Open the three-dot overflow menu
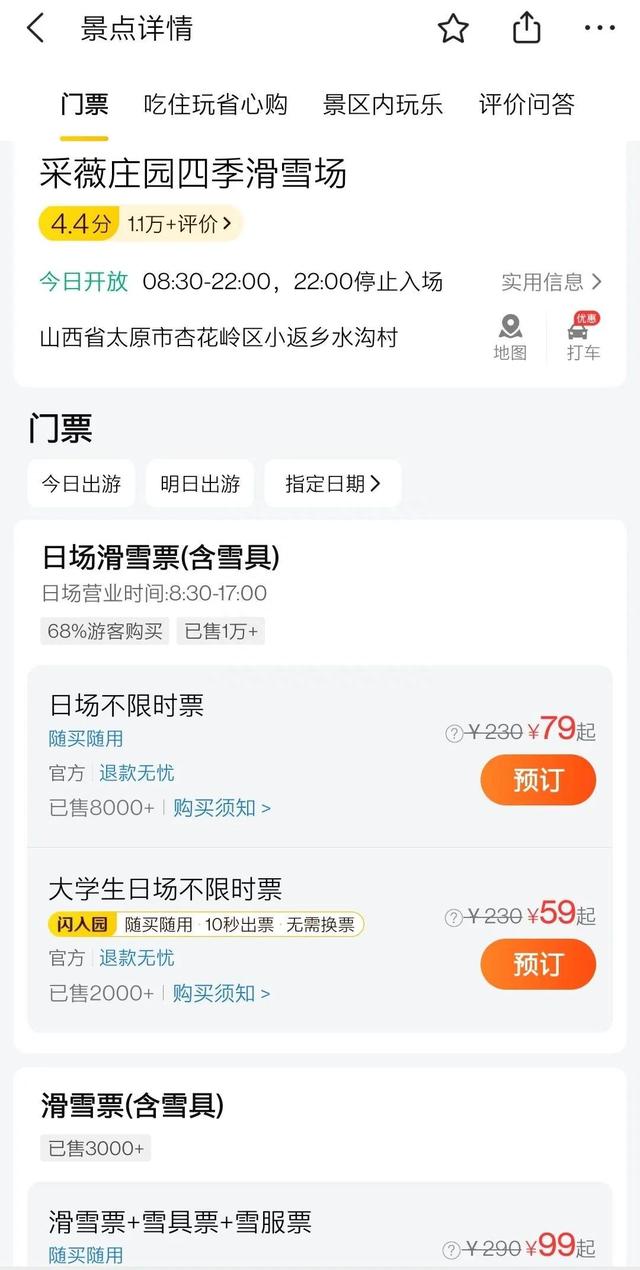 tap(600, 29)
